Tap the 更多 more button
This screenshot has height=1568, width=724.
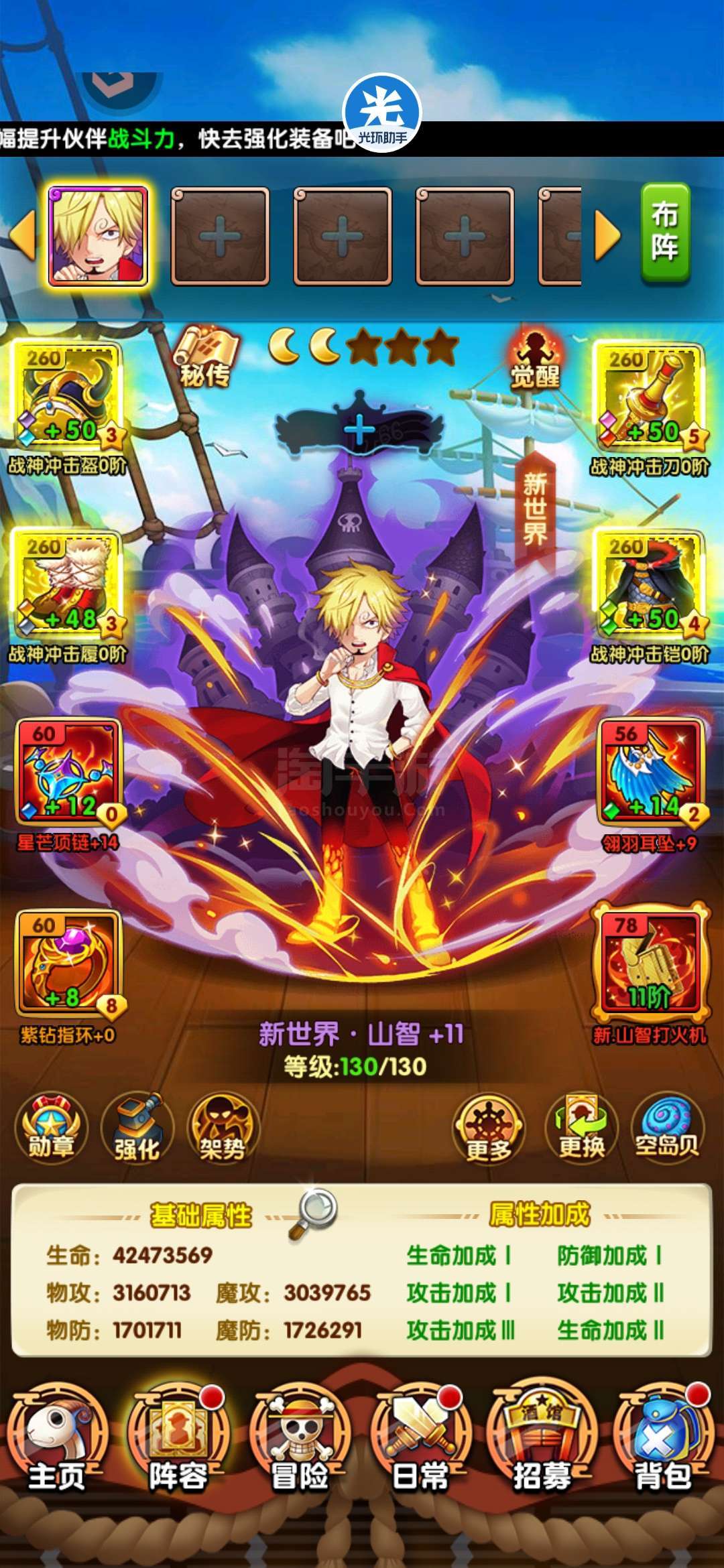tap(489, 1128)
